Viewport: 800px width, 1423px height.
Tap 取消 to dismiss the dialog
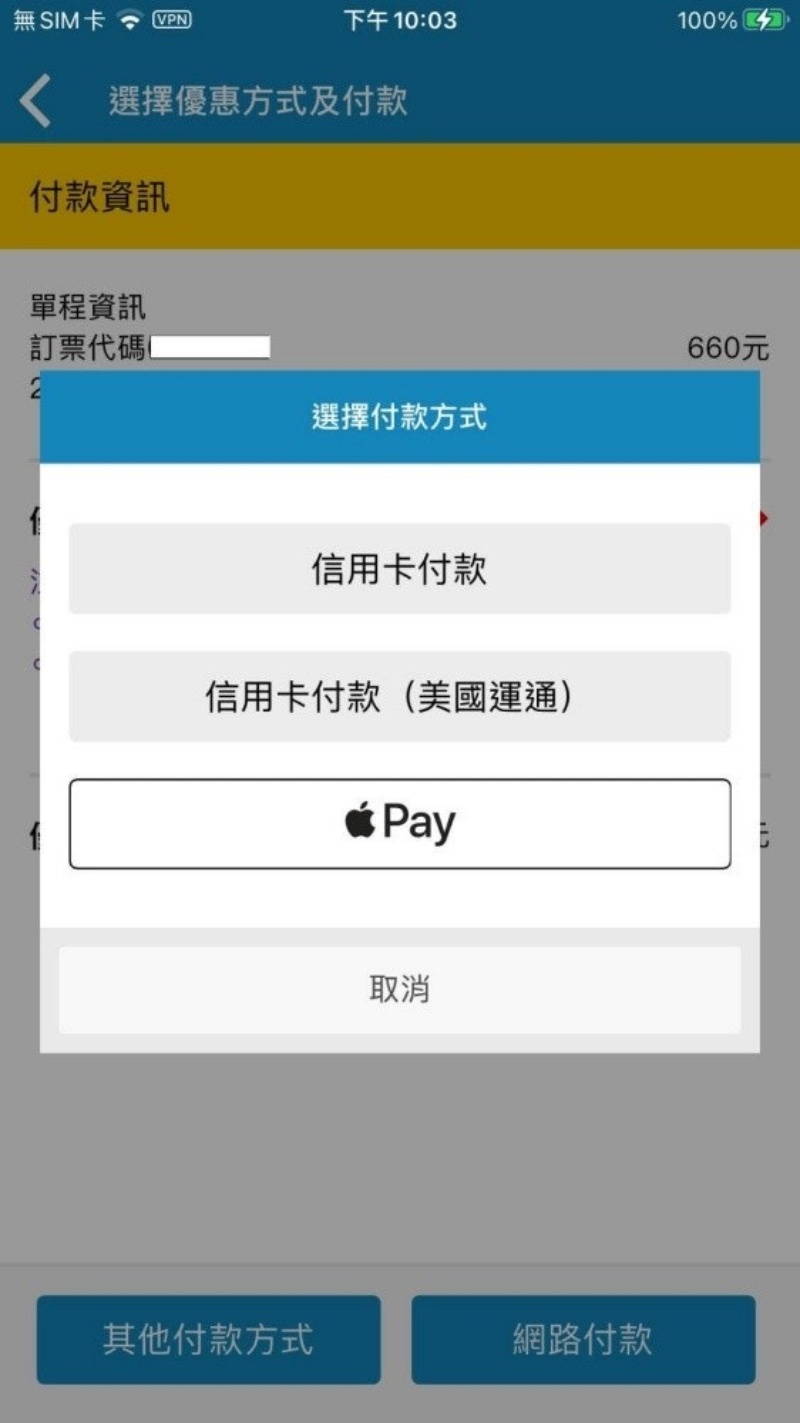399,989
